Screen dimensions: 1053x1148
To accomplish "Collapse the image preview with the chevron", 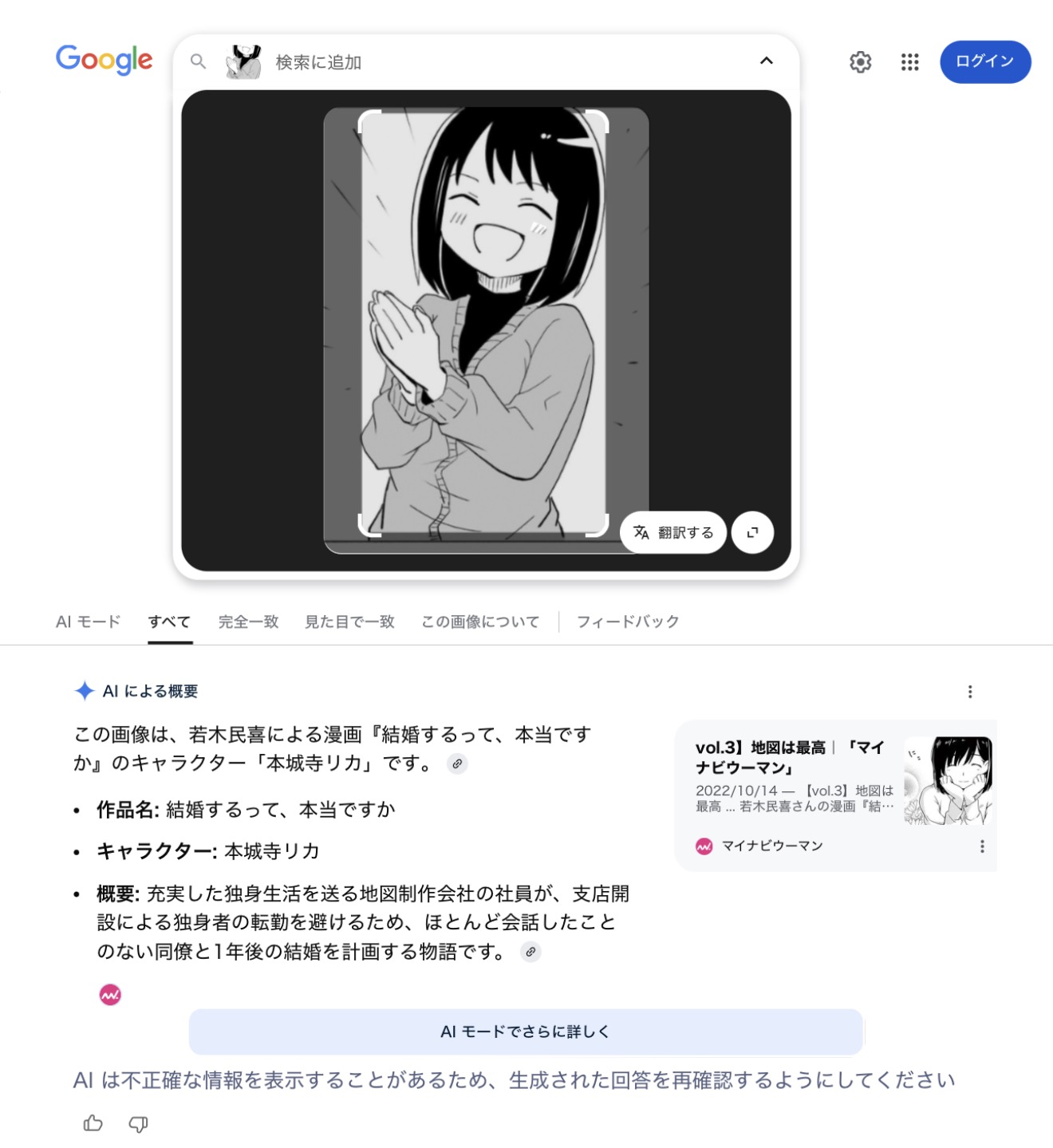I will coord(767,61).
